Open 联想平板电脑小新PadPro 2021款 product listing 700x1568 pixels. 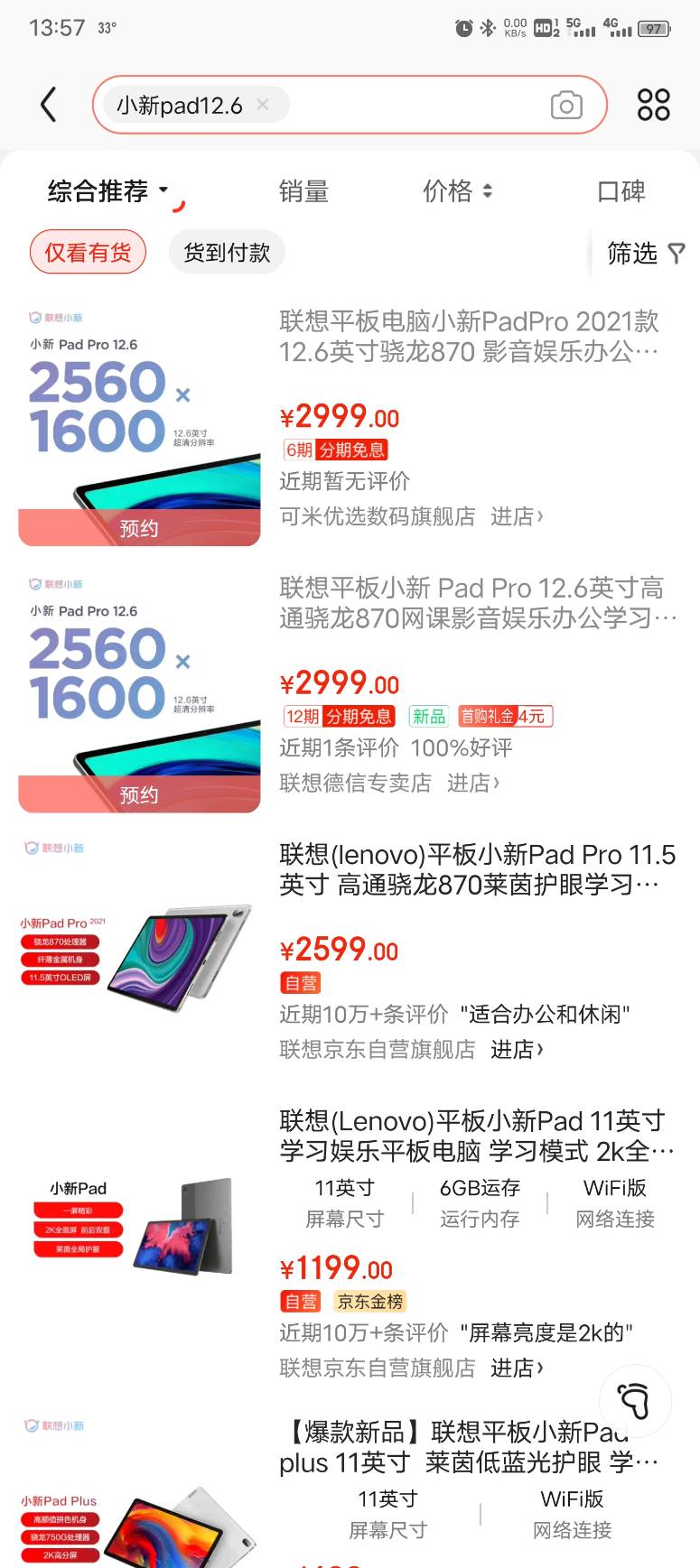(469, 336)
